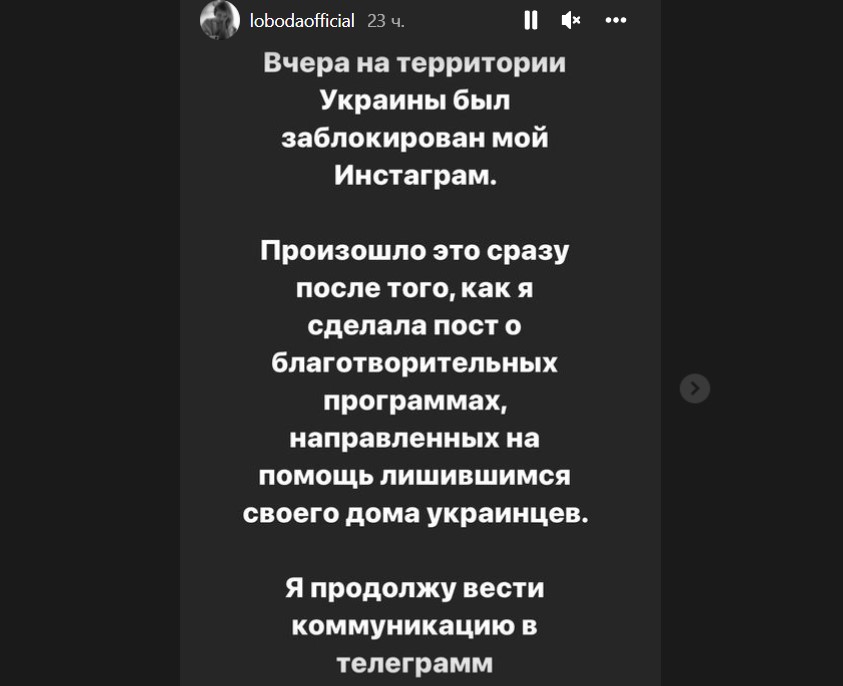This screenshot has height=686, width=843.
Task: Open the three-dot more options menu
Action: (x=617, y=20)
